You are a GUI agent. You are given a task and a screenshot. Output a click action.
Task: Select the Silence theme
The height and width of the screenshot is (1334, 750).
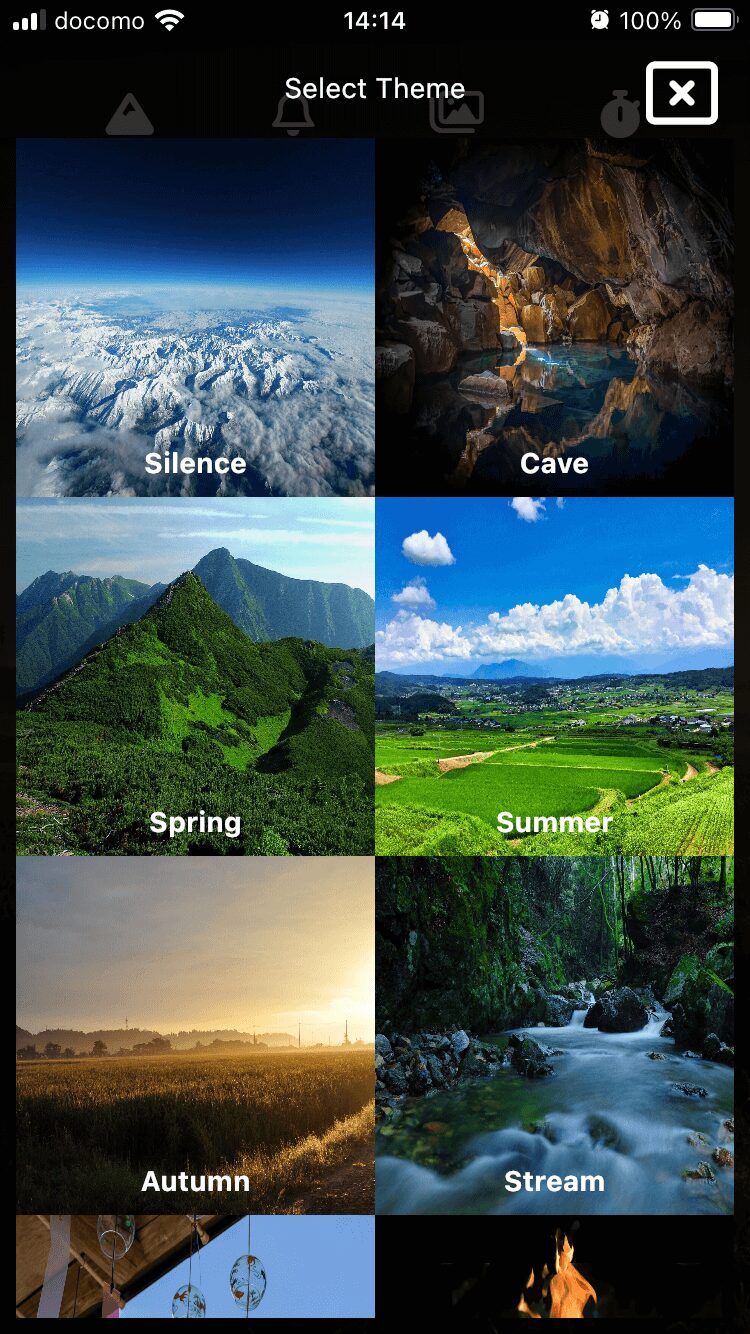pos(195,317)
